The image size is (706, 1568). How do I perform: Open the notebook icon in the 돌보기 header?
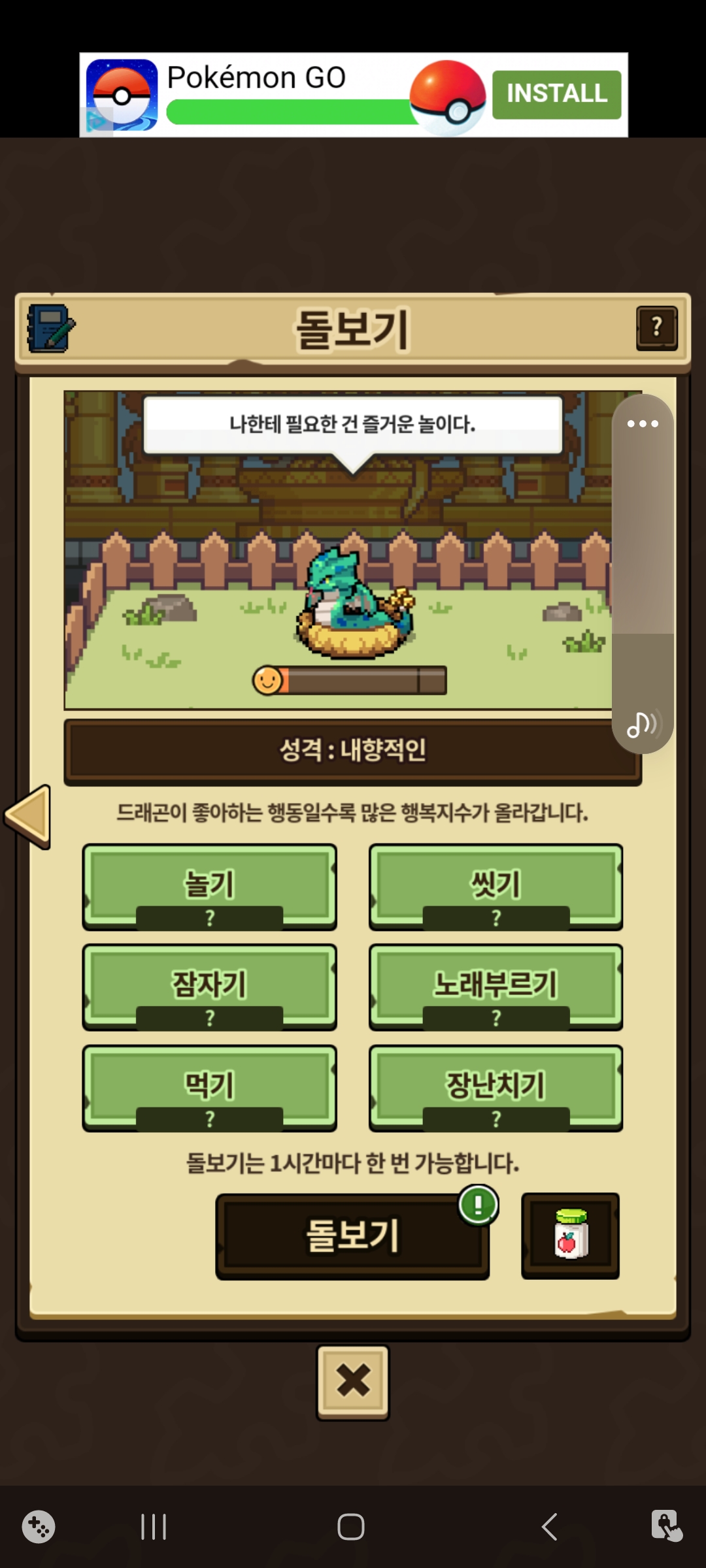tap(50, 328)
